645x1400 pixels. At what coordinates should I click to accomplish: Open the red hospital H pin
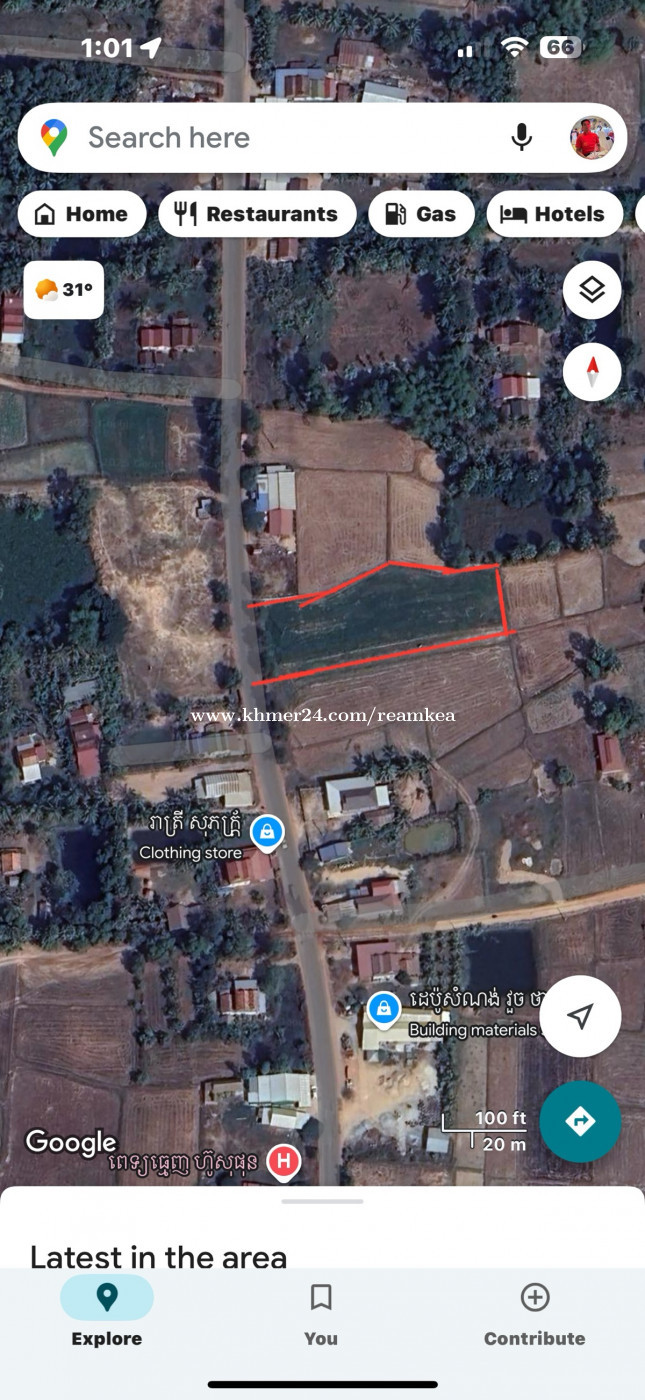[284, 1162]
